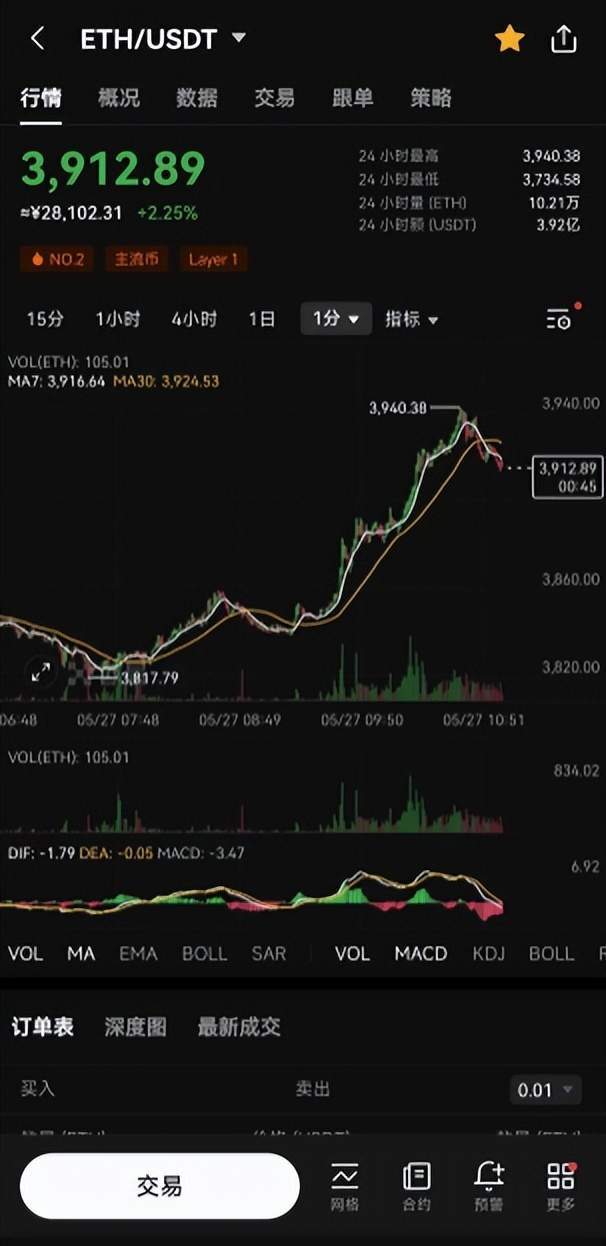Open the 预警 price alert

click(x=489, y=1186)
